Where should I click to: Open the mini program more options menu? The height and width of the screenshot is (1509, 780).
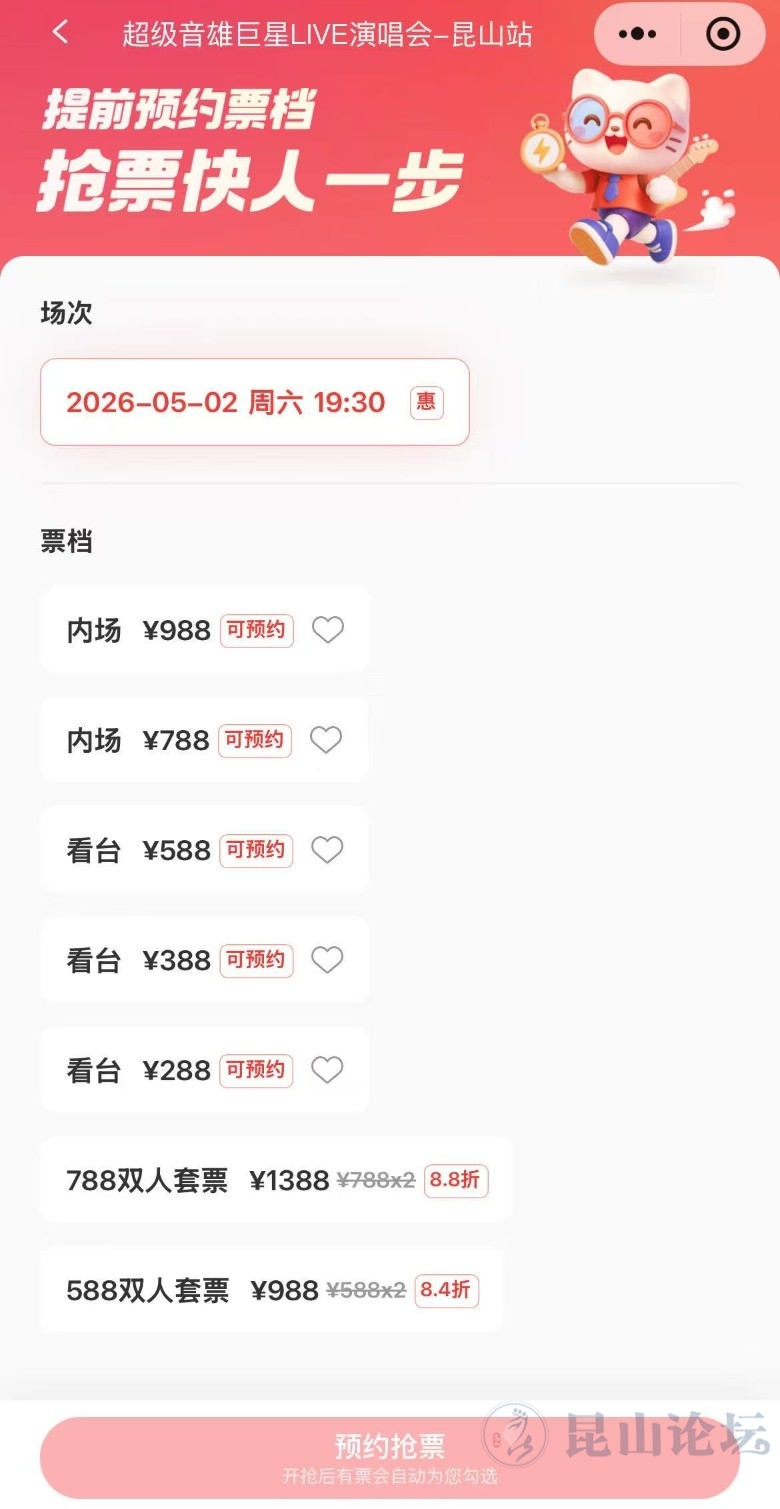coord(637,34)
